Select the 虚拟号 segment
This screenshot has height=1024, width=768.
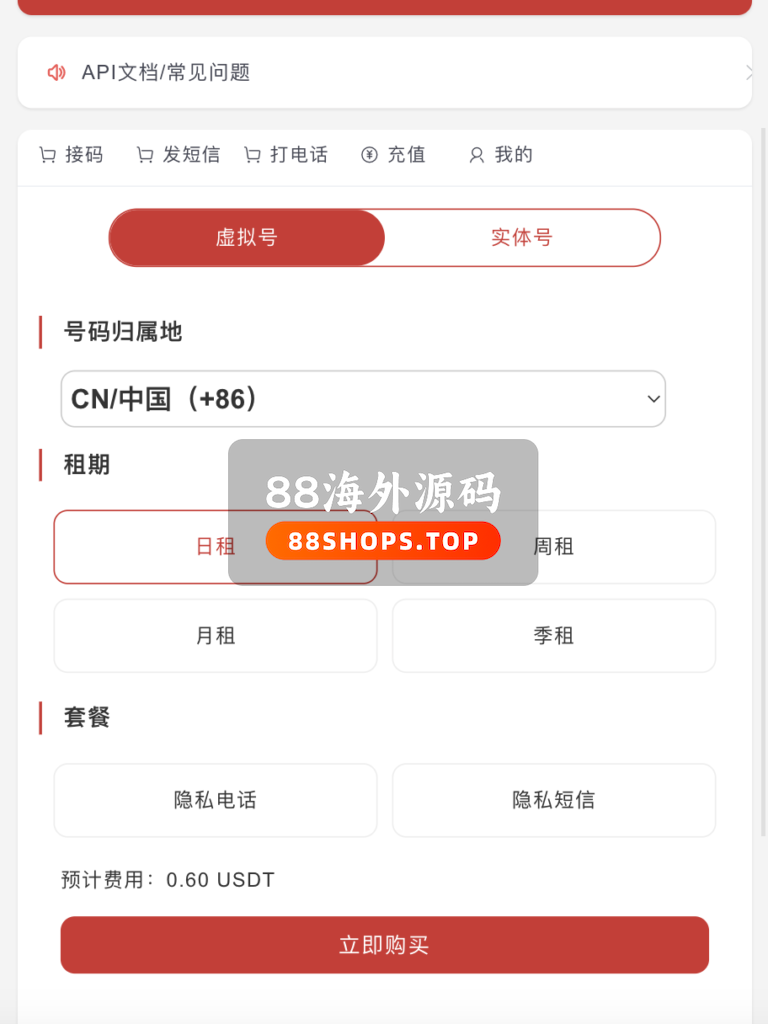[x=246, y=238]
